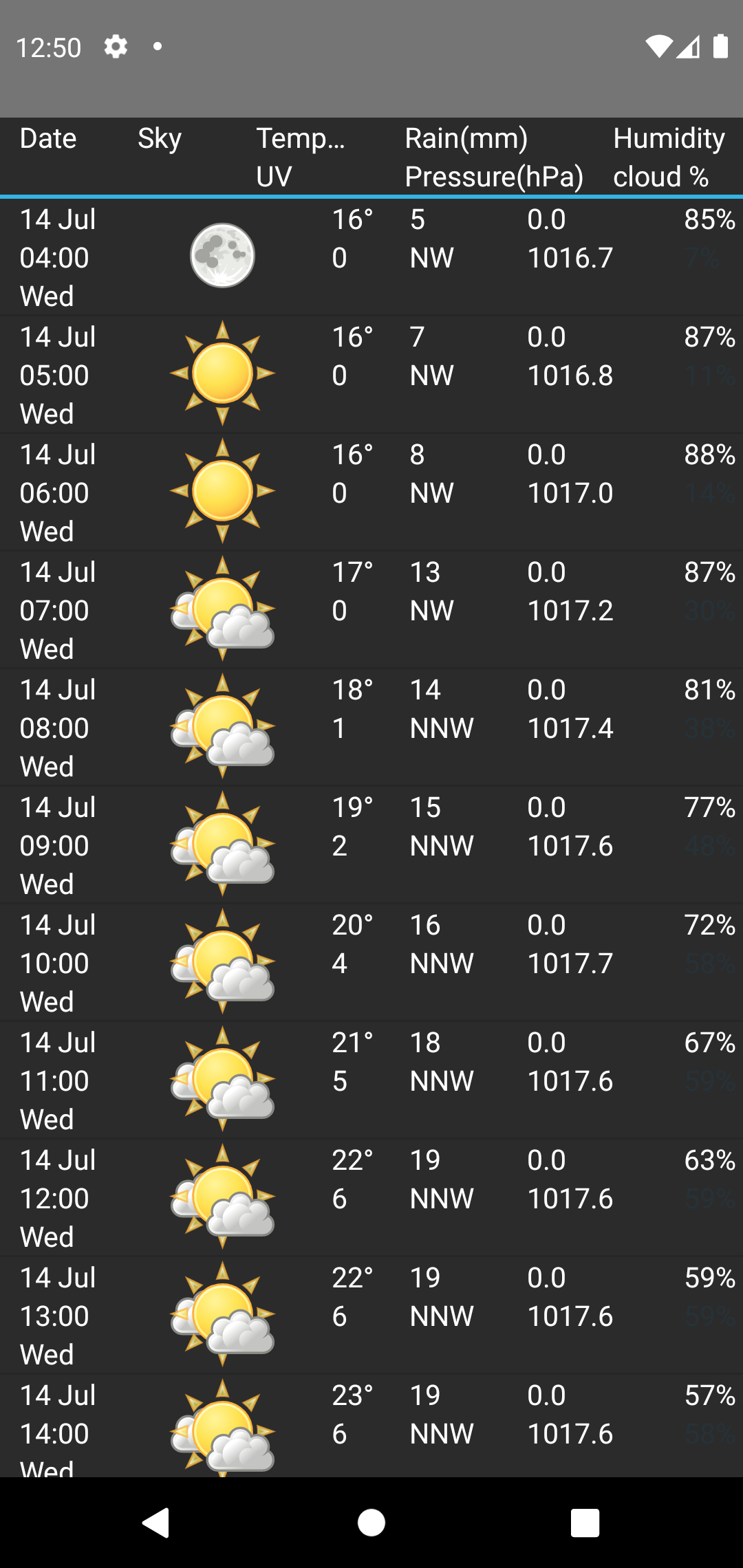The image size is (743, 1568).
Task: Go back using the navigation bar
Action: 156,1523
